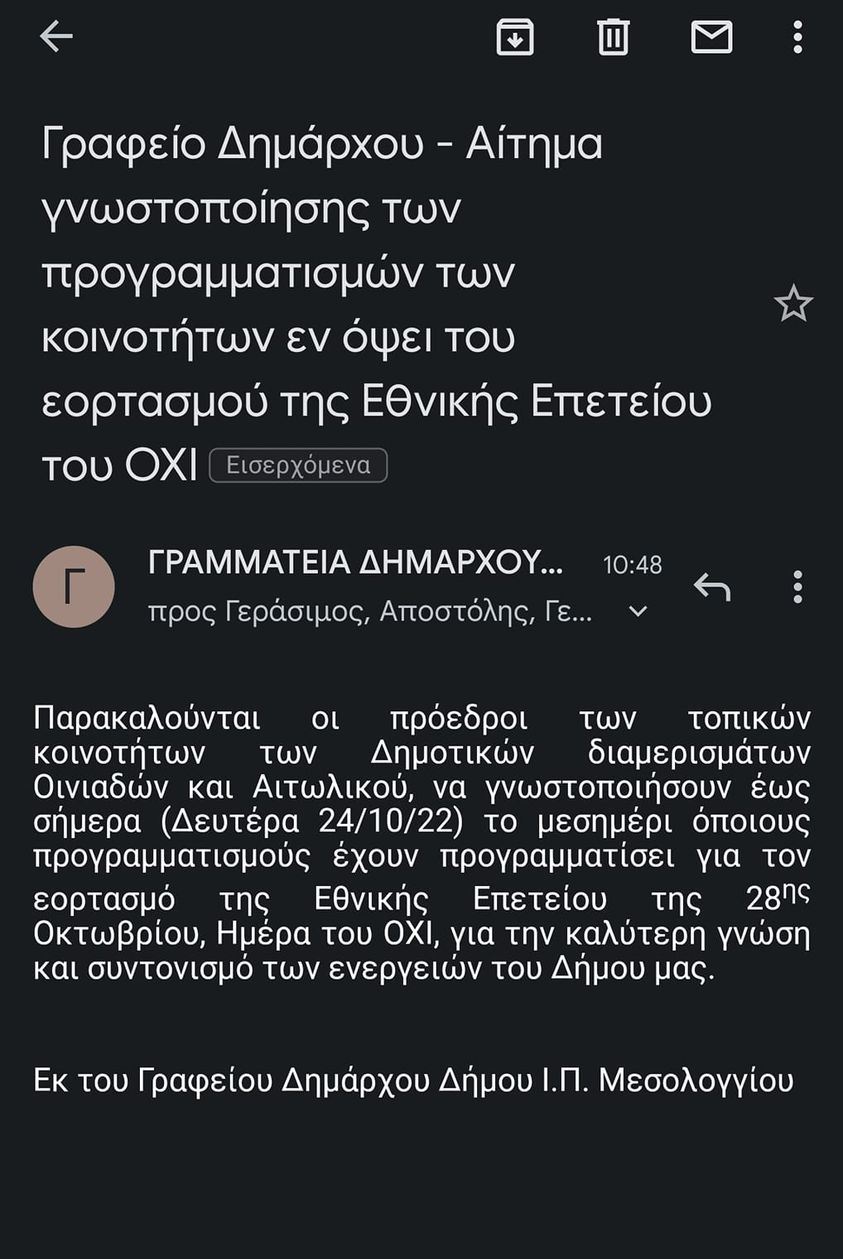Delete this email
843x1259 pixels.
coord(613,38)
